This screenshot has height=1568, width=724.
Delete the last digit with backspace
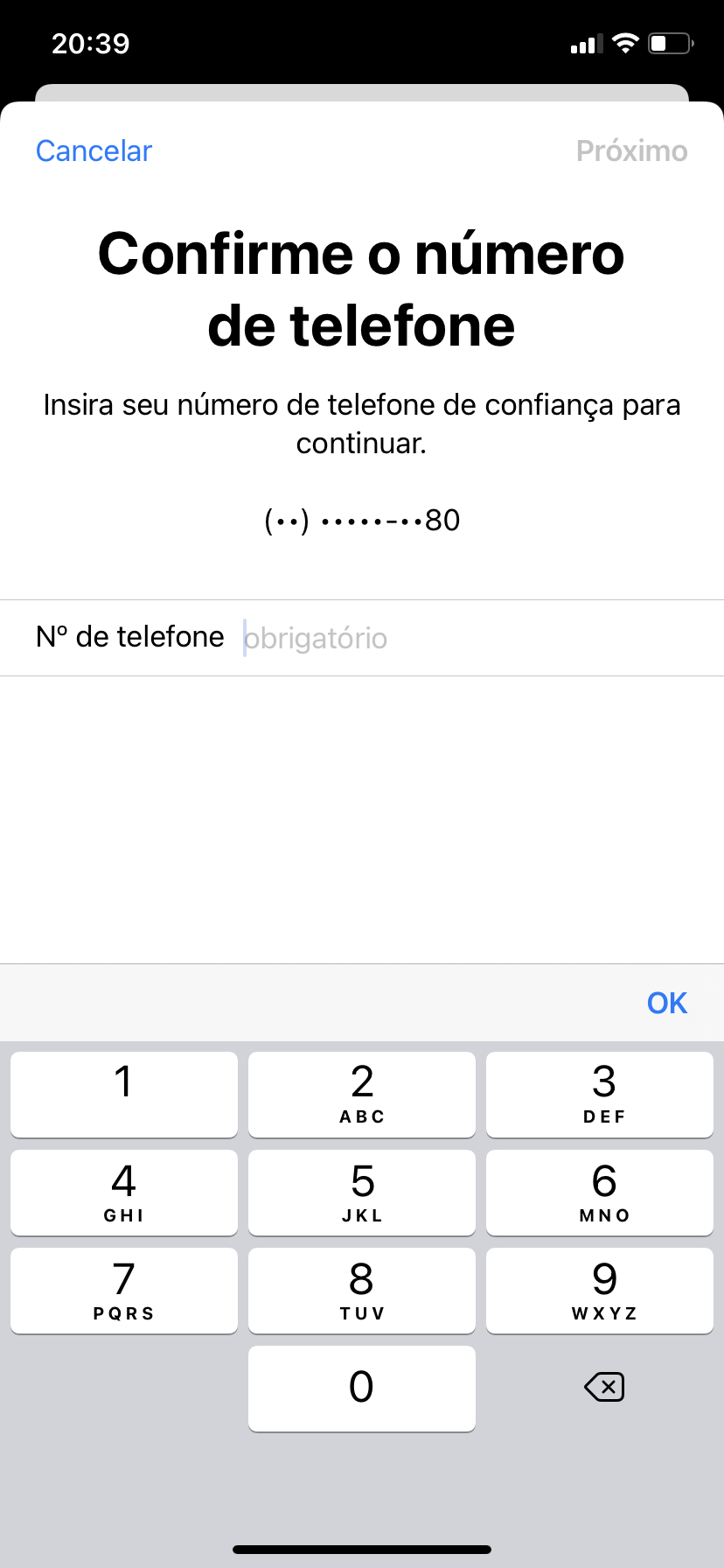point(603,1387)
